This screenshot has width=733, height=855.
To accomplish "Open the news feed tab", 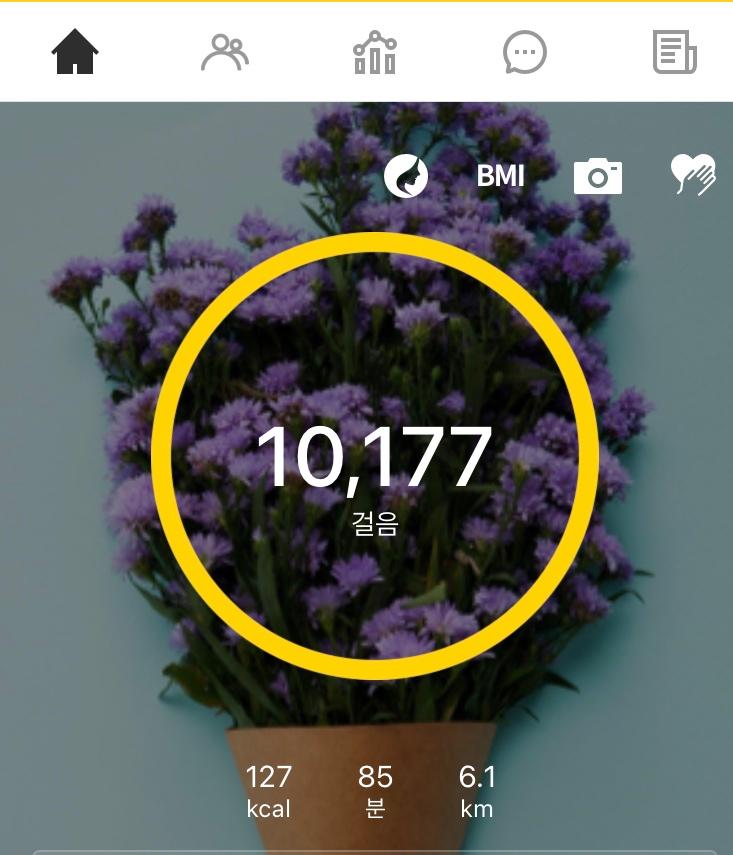I will [x=675, y=52].
